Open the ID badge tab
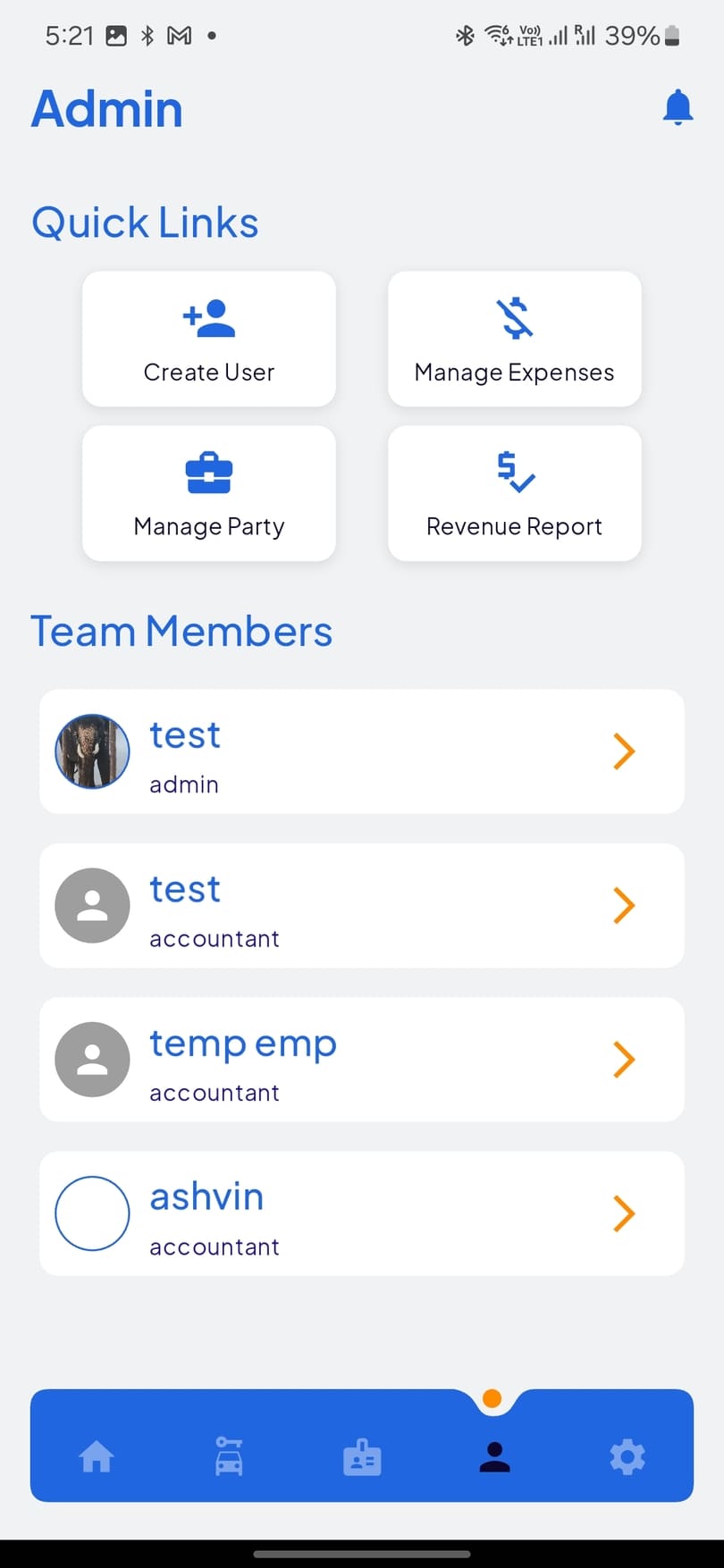 tap(362, 1457)
